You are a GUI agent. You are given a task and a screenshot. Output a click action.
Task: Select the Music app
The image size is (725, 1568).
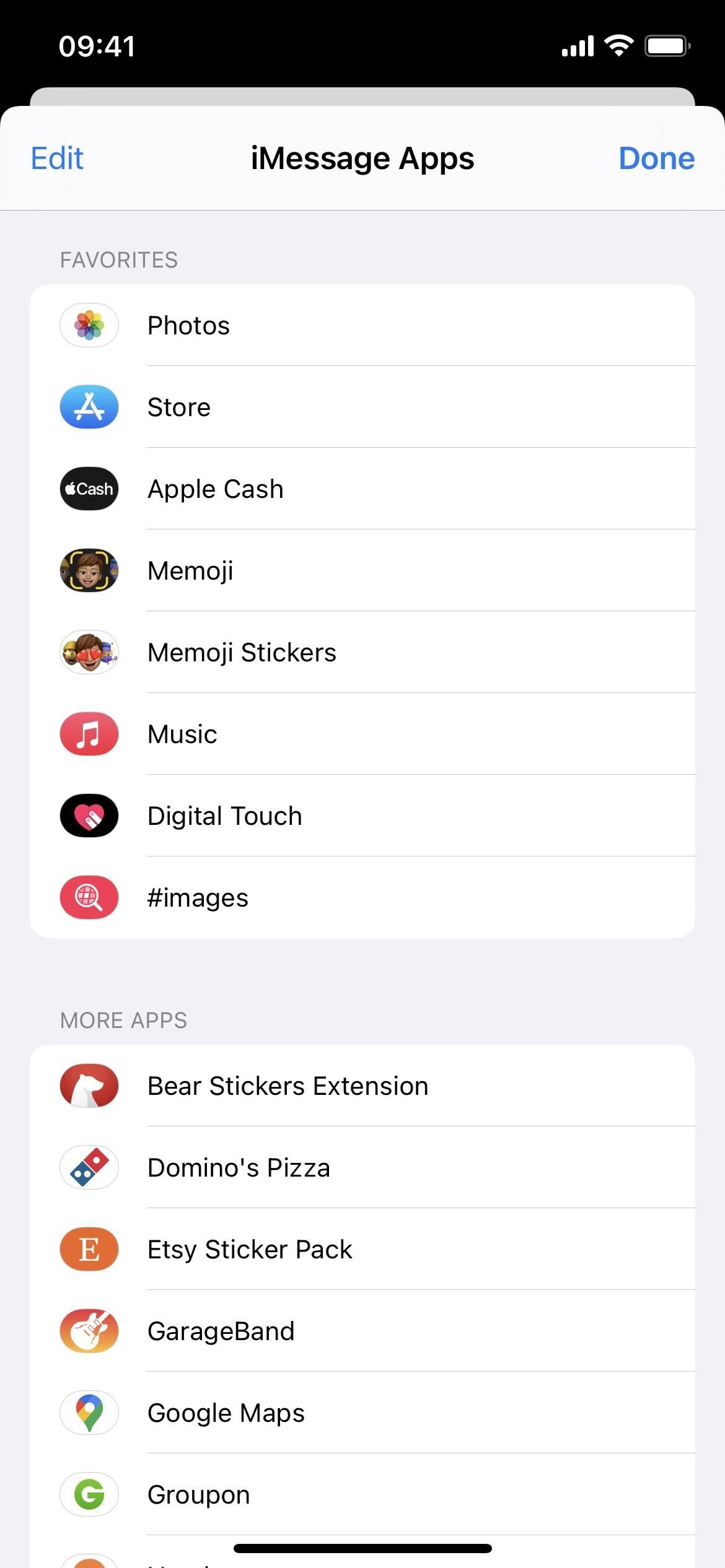click(x=362, y=734)
